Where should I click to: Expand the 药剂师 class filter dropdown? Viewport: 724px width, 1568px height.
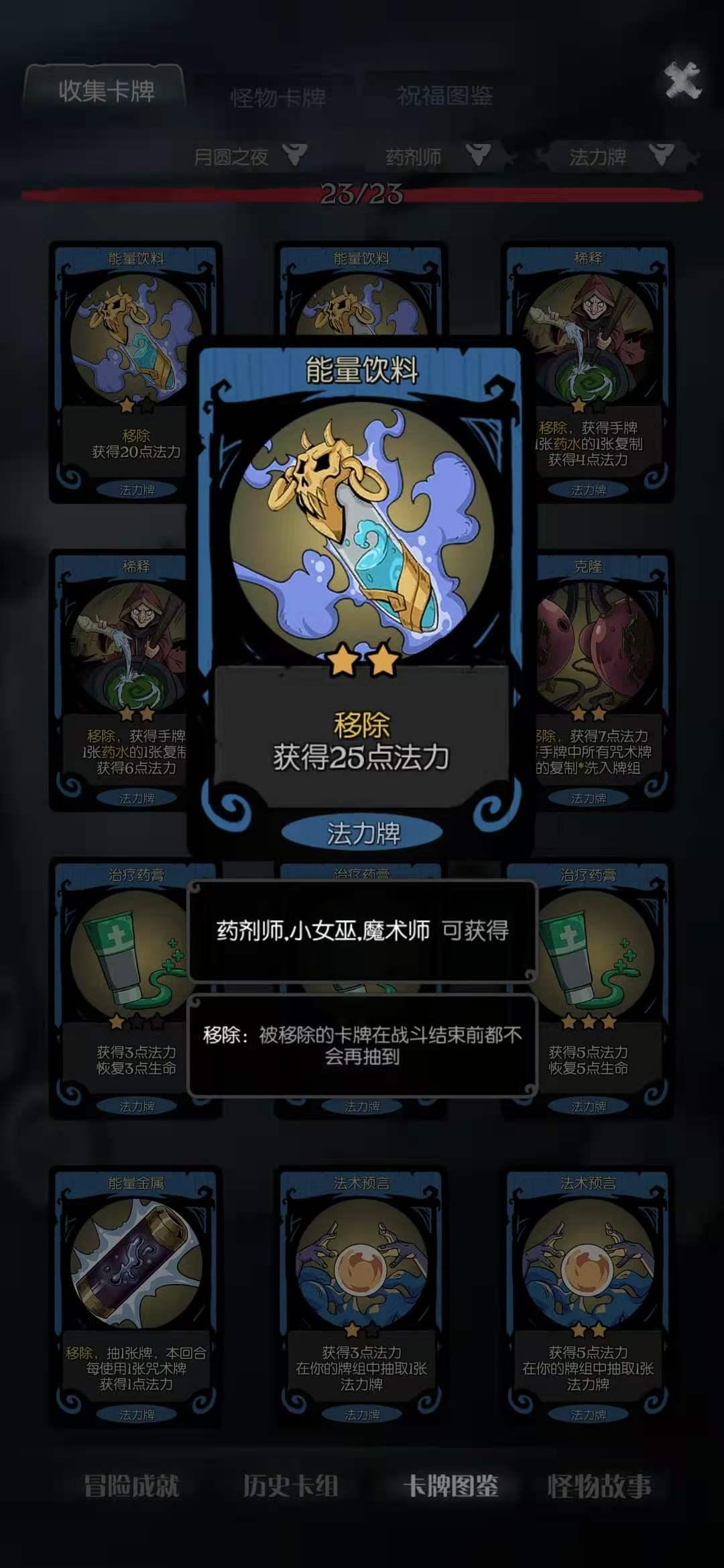point(436,157)
